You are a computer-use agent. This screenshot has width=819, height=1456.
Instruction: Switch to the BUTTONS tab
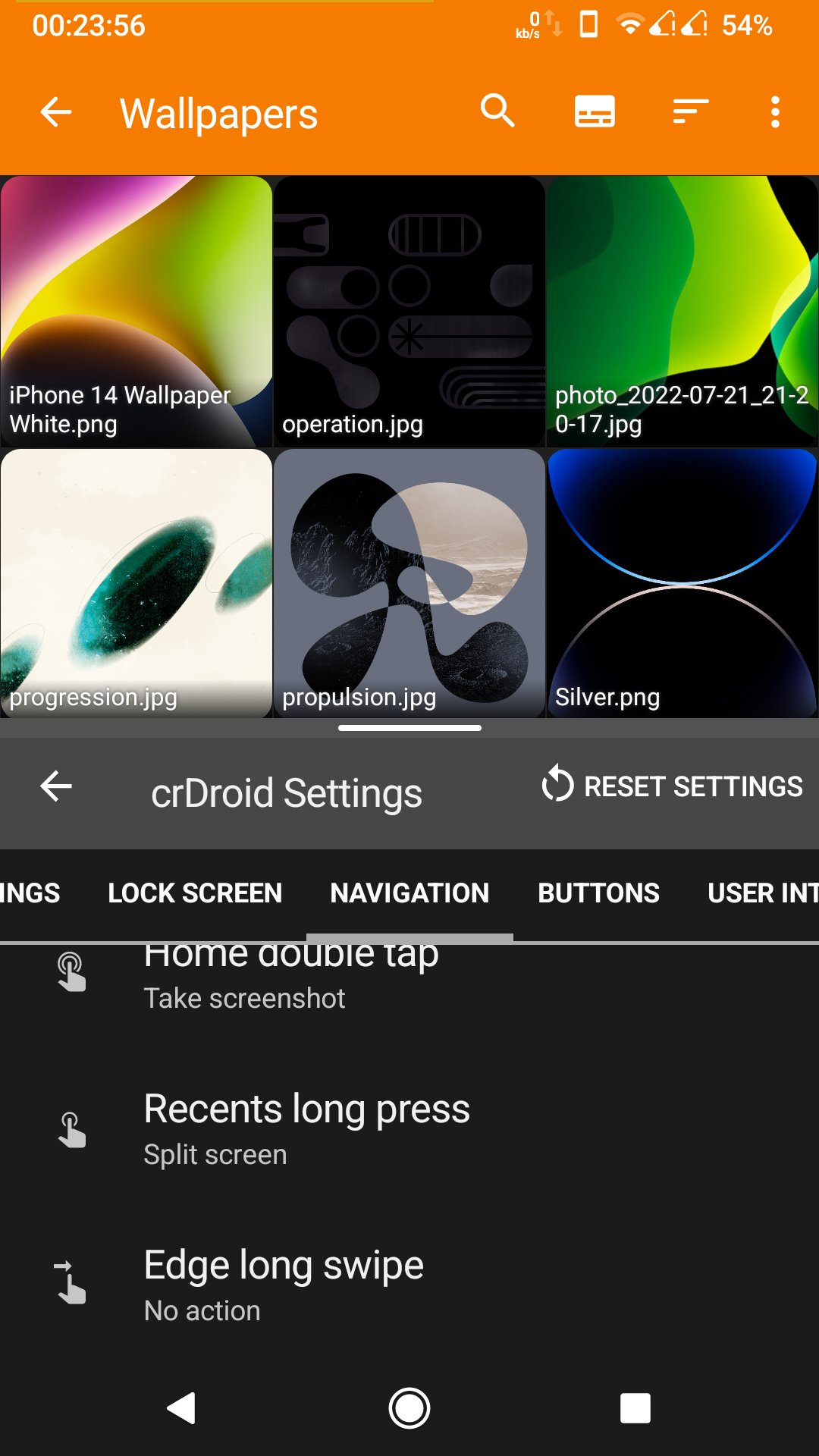(598, 893)
